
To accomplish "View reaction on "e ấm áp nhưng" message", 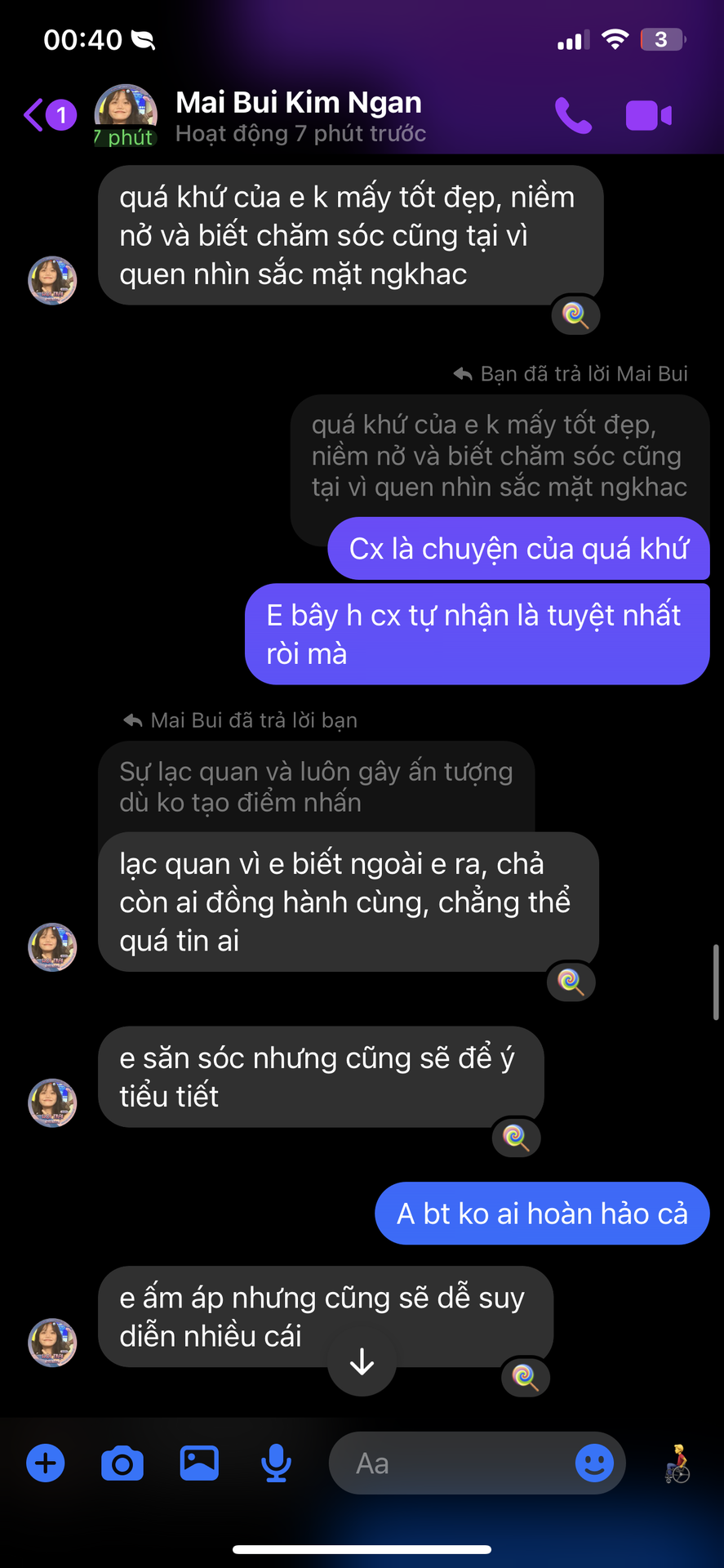I will pos(525,1378).
